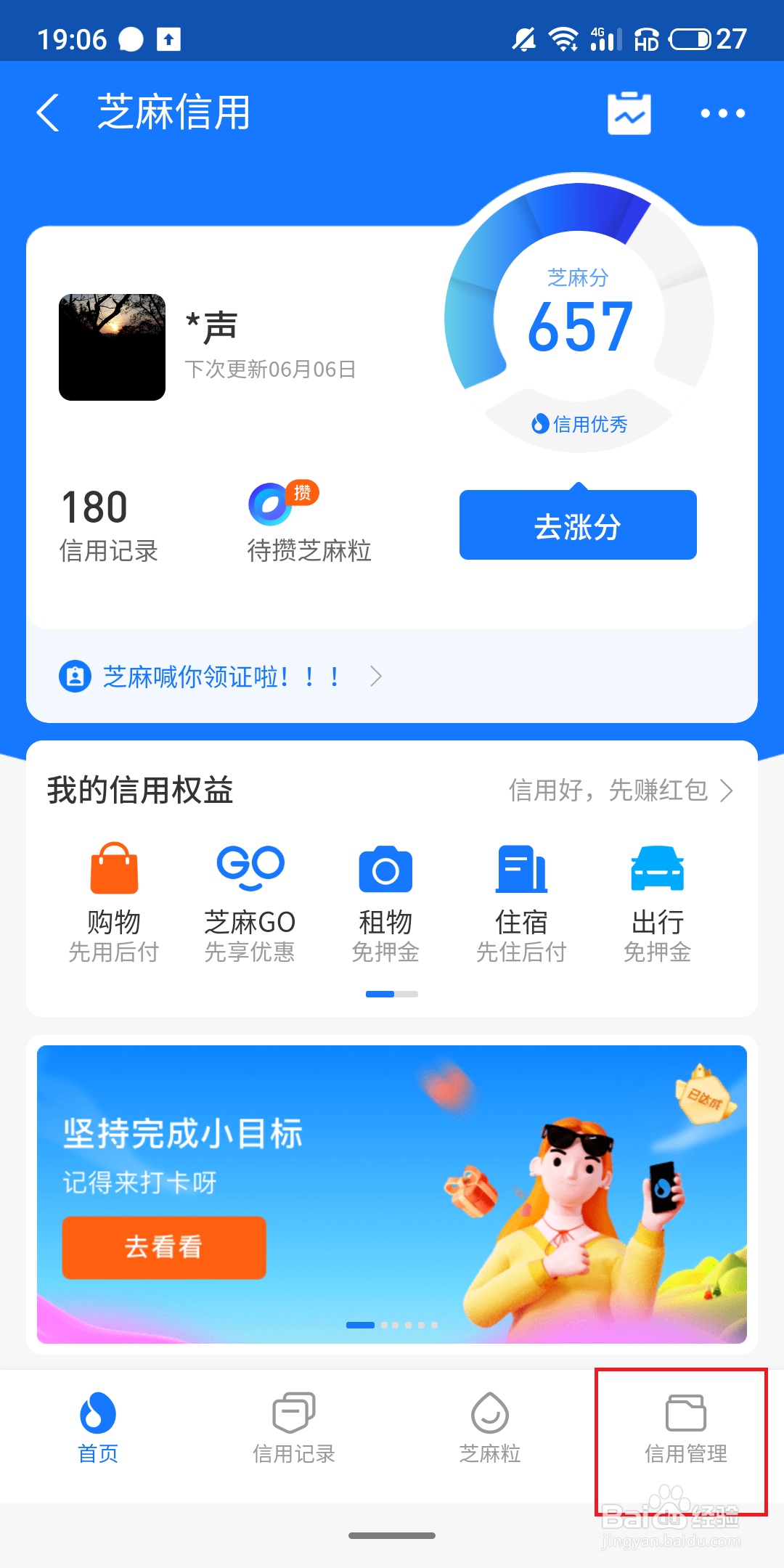Select the 住宿 lodging icon
The width and height of the screenshot is (784, 1568).
pos(521,869)
